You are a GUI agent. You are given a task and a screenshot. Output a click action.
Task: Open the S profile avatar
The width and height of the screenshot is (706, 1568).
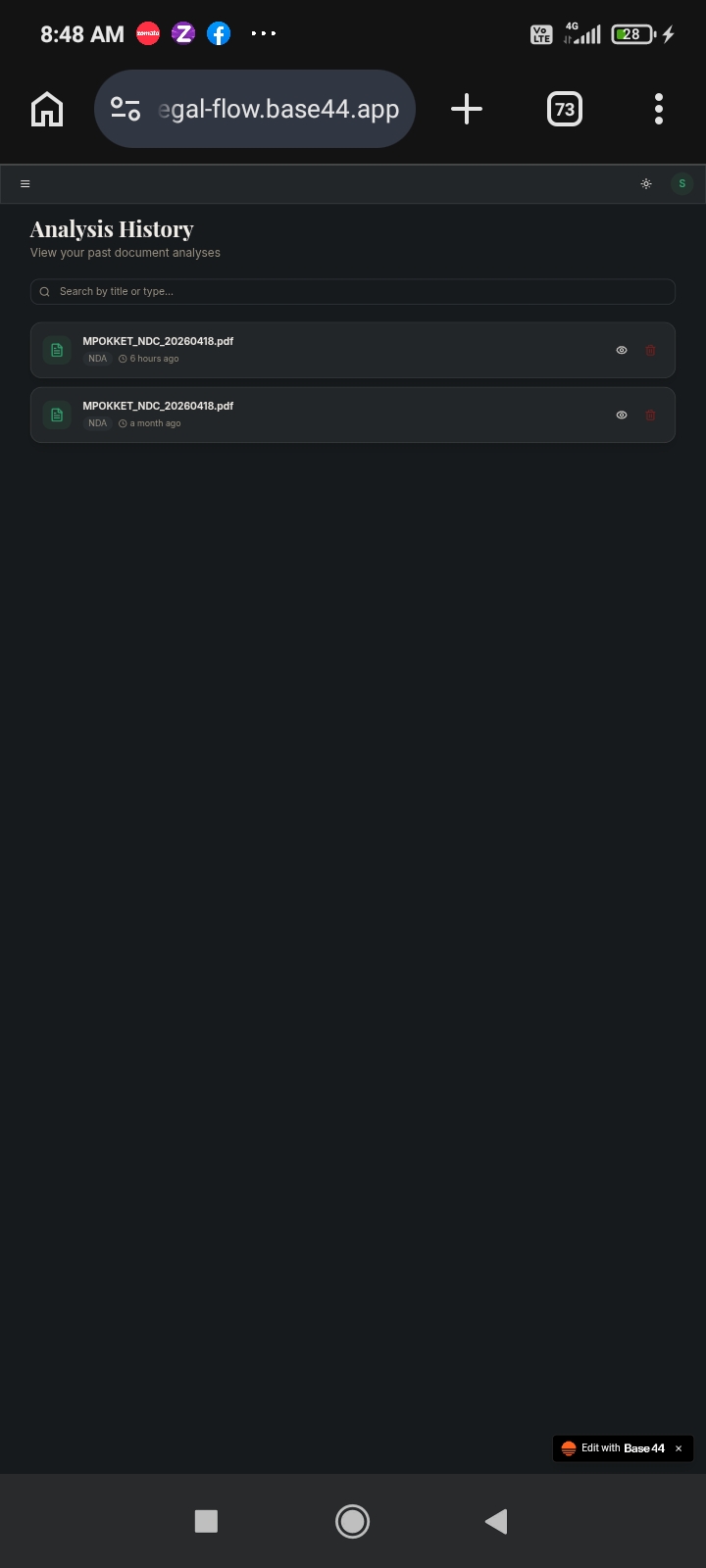point(681,183)
